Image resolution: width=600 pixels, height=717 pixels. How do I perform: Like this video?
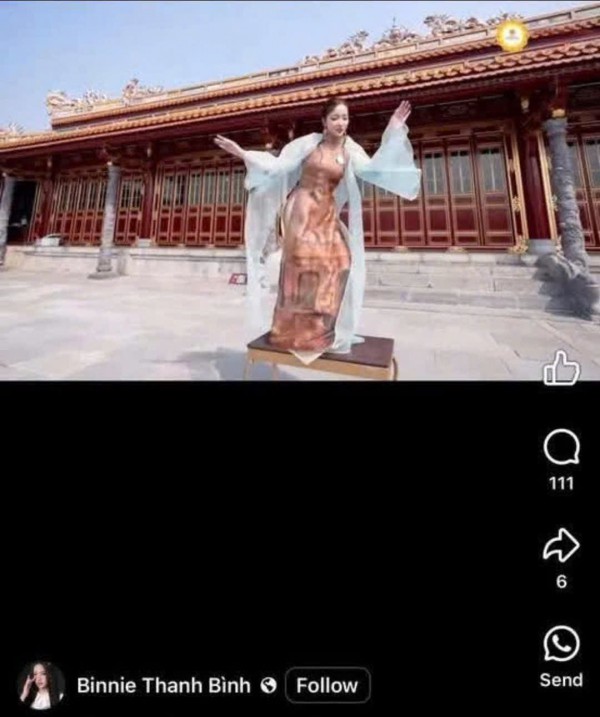tap(560, 370)
